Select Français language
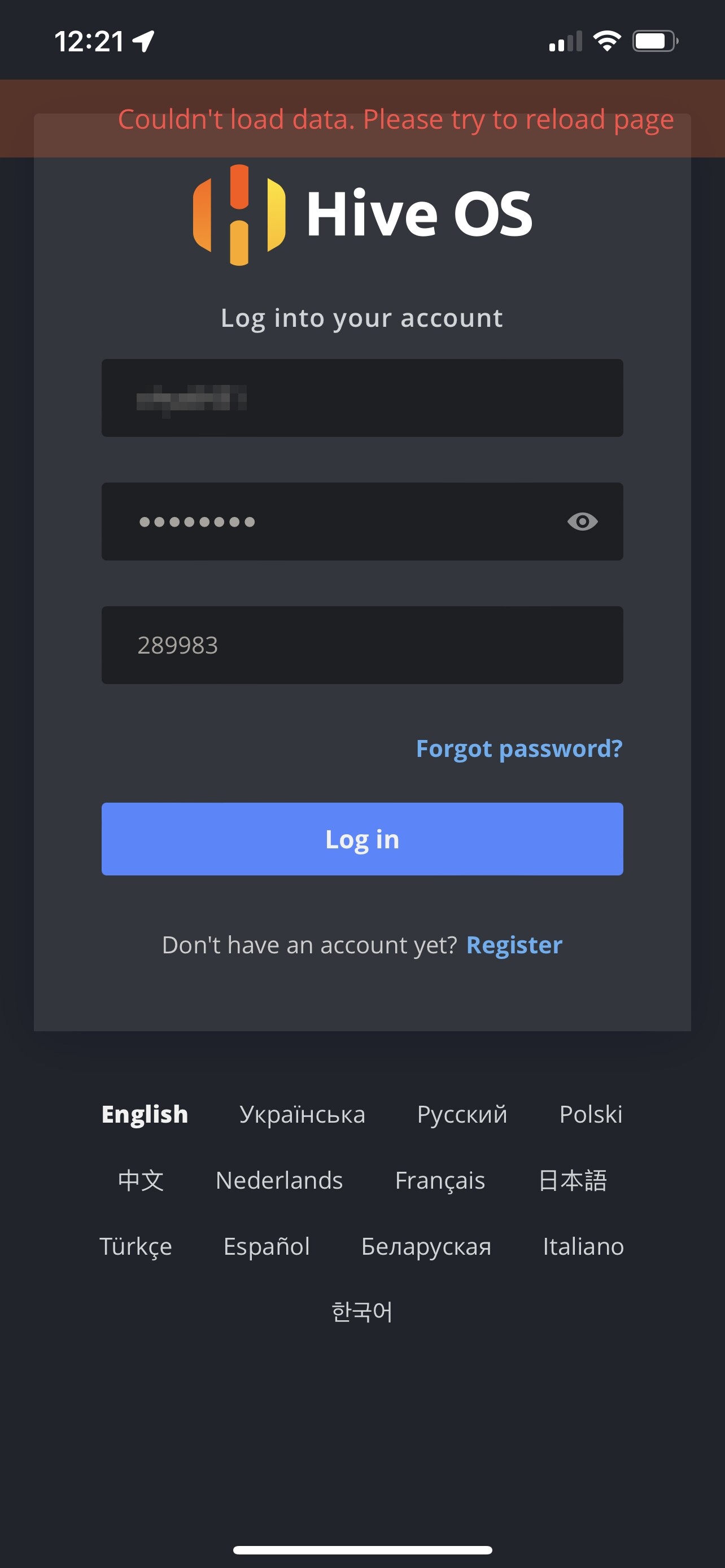Image resolution: width=725 pixels, height=1568 pixels. tap(439, 1180)
